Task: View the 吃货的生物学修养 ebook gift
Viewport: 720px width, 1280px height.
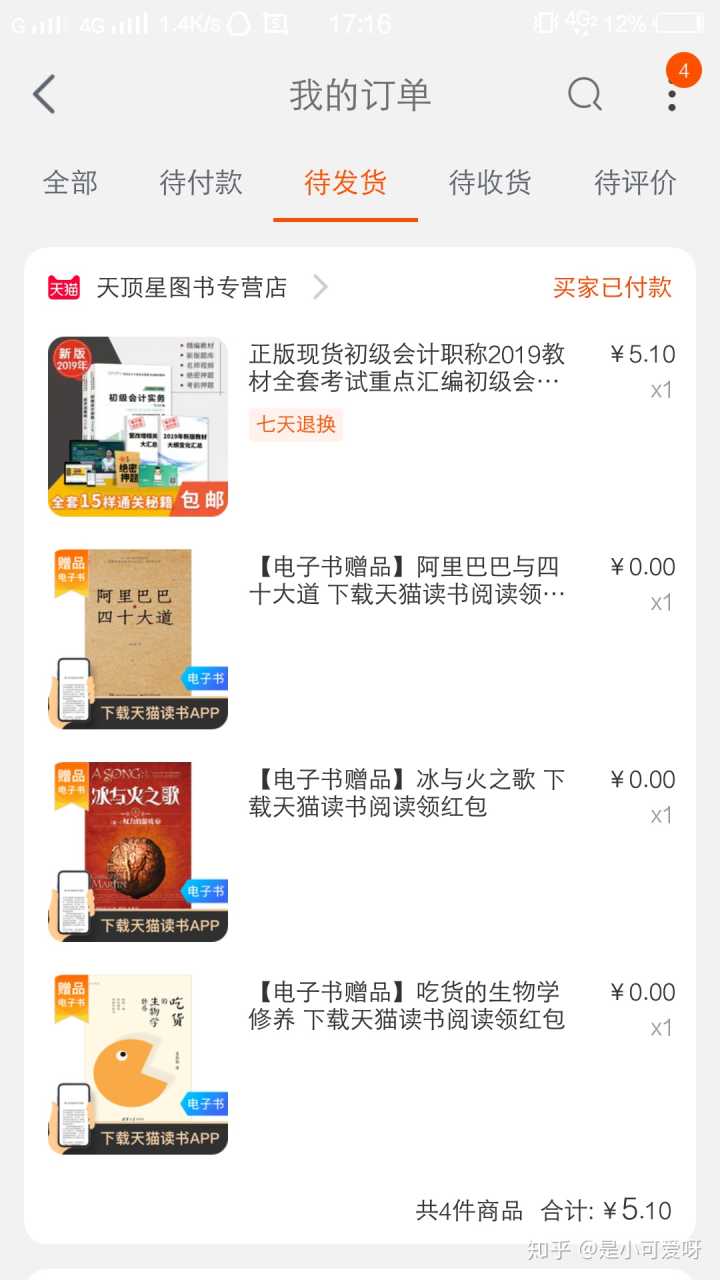Action: click(406, 1006)
